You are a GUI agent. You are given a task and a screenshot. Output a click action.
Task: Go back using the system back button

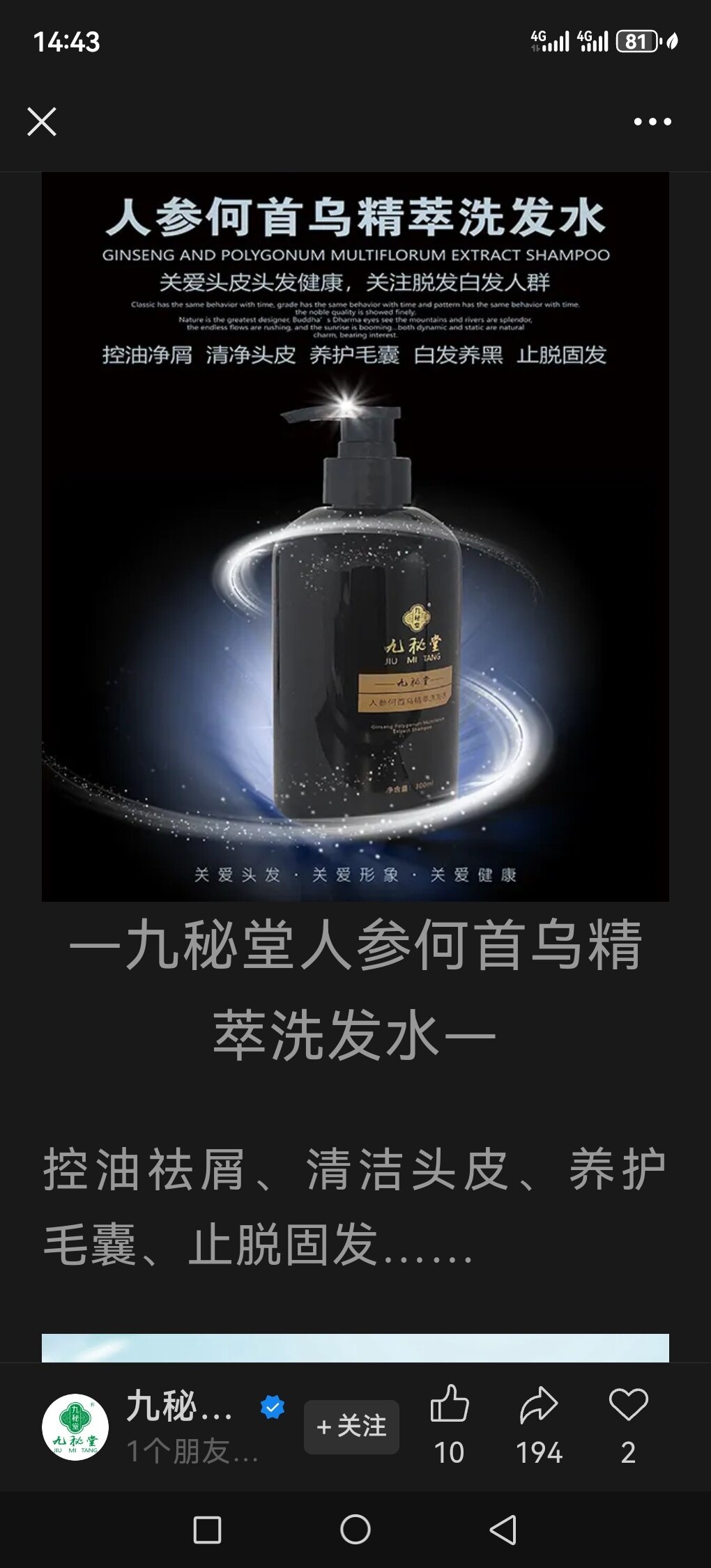click(503, 1530)
